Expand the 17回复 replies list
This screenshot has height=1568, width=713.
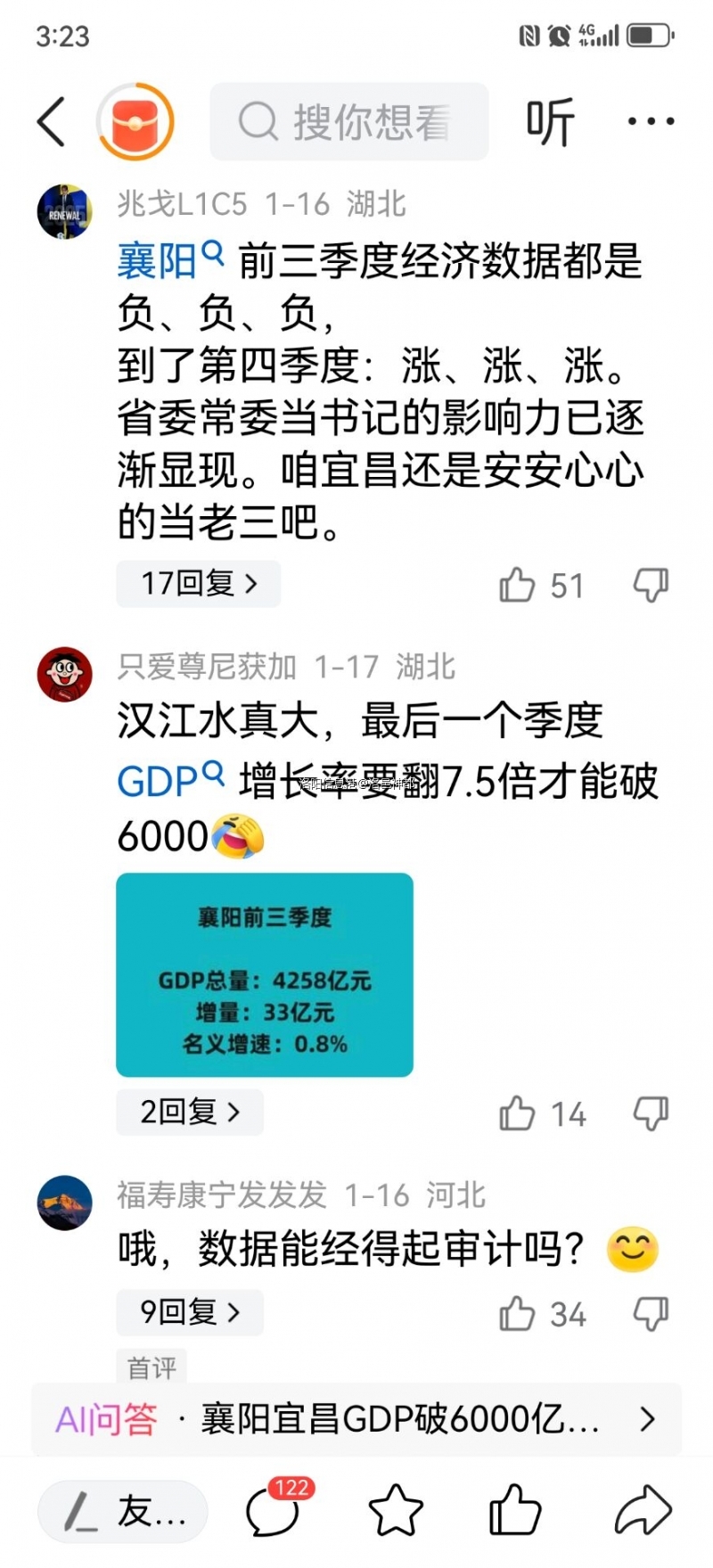point(198,584)
